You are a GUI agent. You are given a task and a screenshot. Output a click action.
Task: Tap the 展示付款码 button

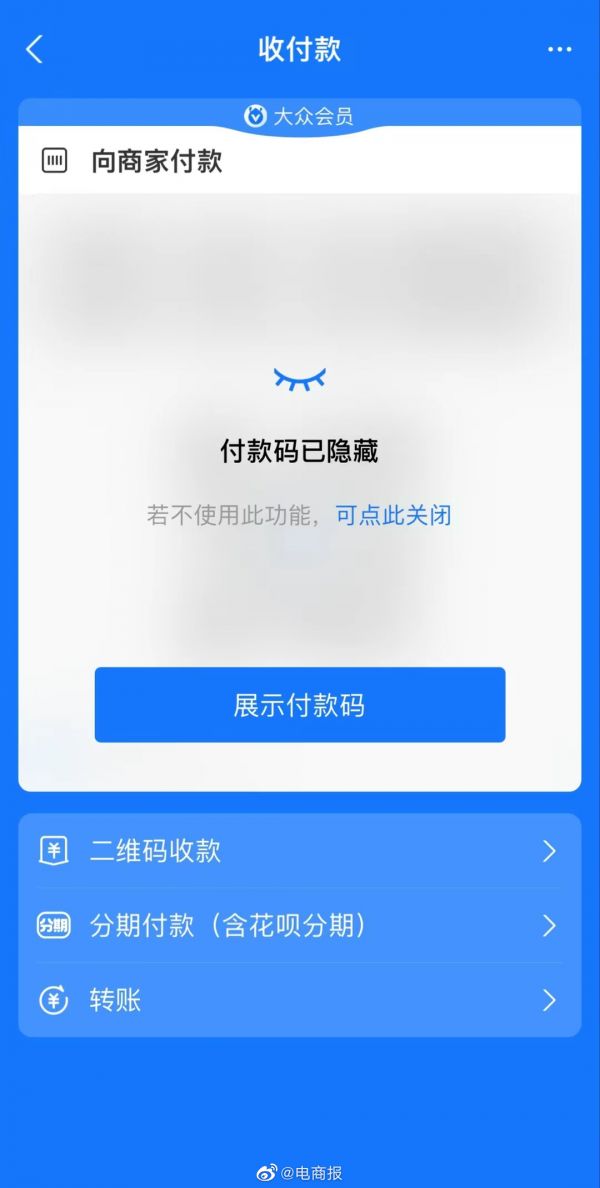[300, 705]
